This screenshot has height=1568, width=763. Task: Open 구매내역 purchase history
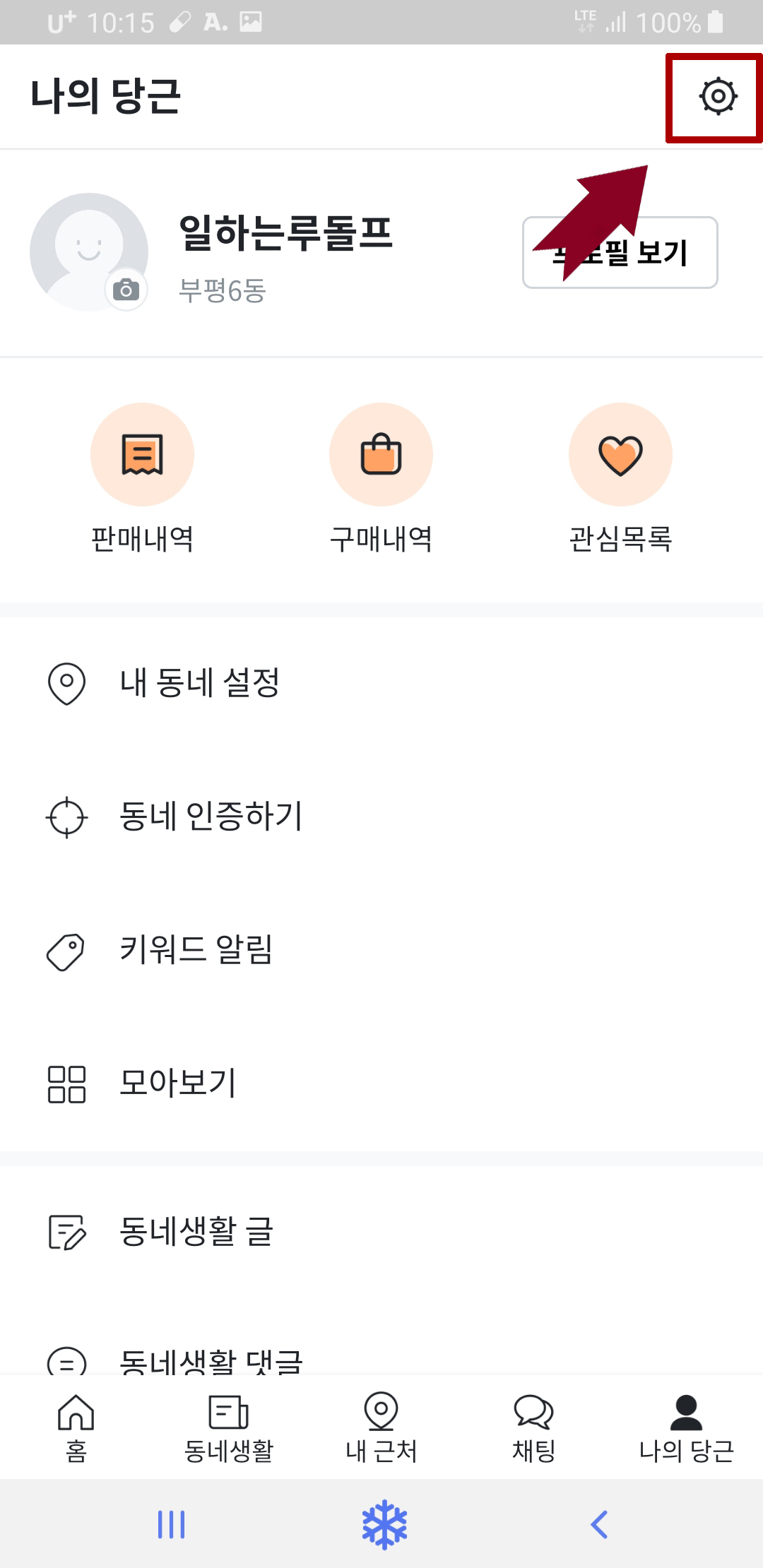point(381,478)
